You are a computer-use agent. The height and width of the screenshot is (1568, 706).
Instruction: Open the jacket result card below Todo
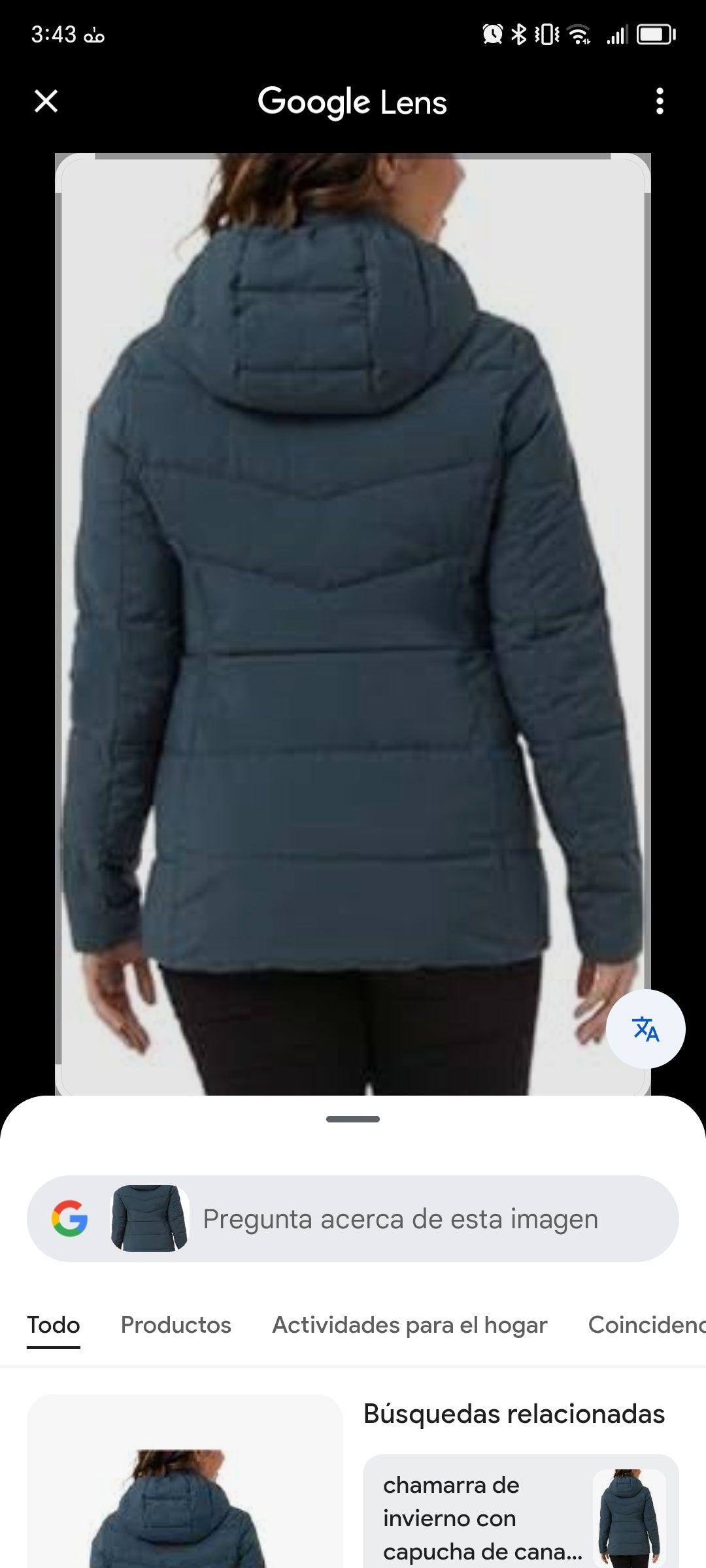point(184,1496)
